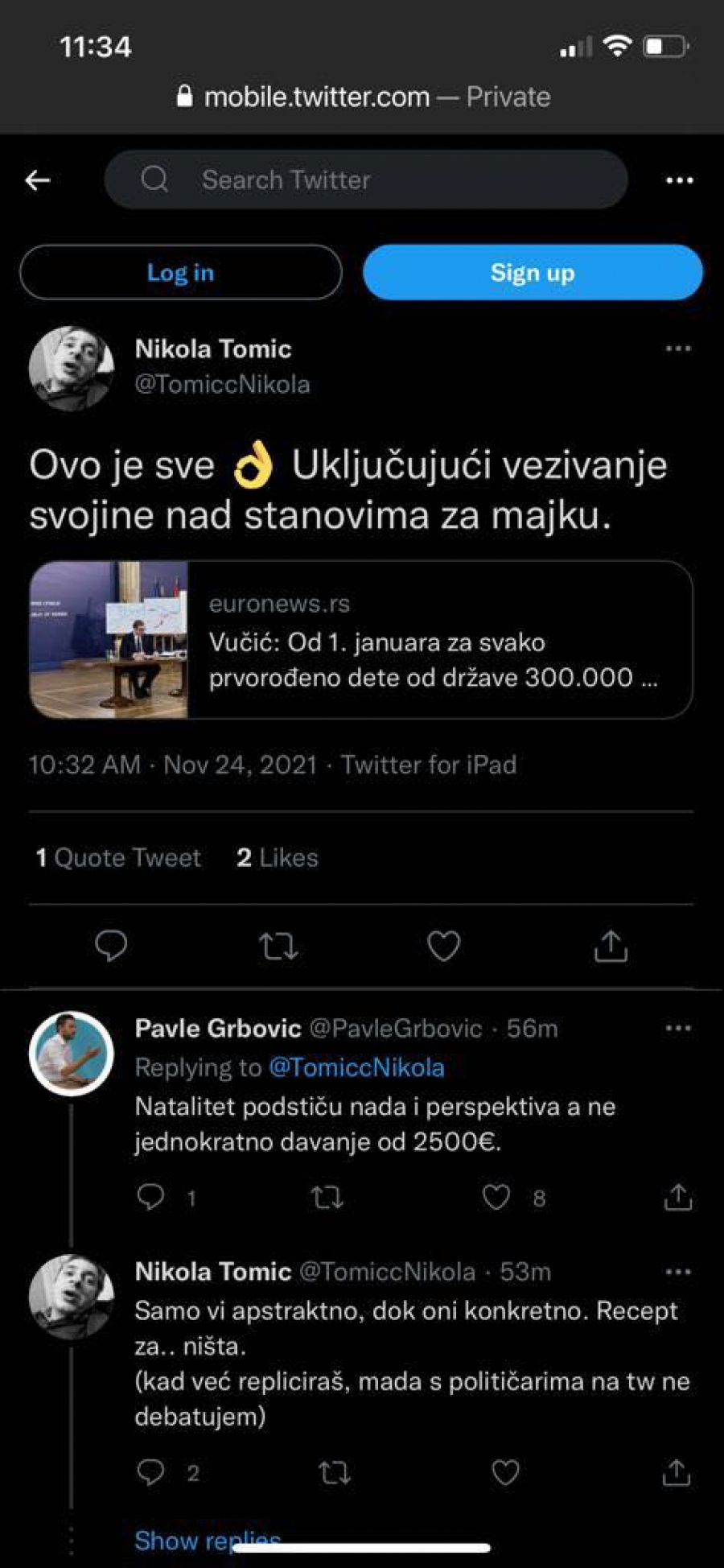Open the top-right page options menu
The width and height of the screenshot is (724, 1568).
pyautogui.click(x=680, y=180)
